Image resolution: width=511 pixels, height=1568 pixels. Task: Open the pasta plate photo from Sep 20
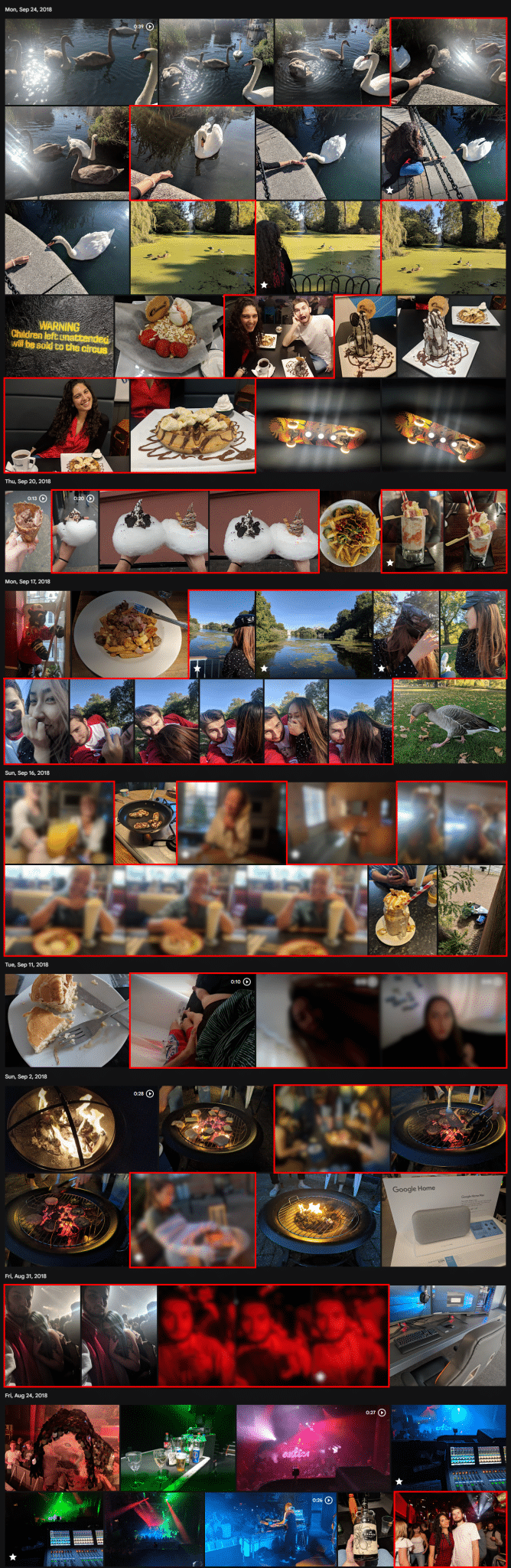pyautogui.click(x=349, y=531)
